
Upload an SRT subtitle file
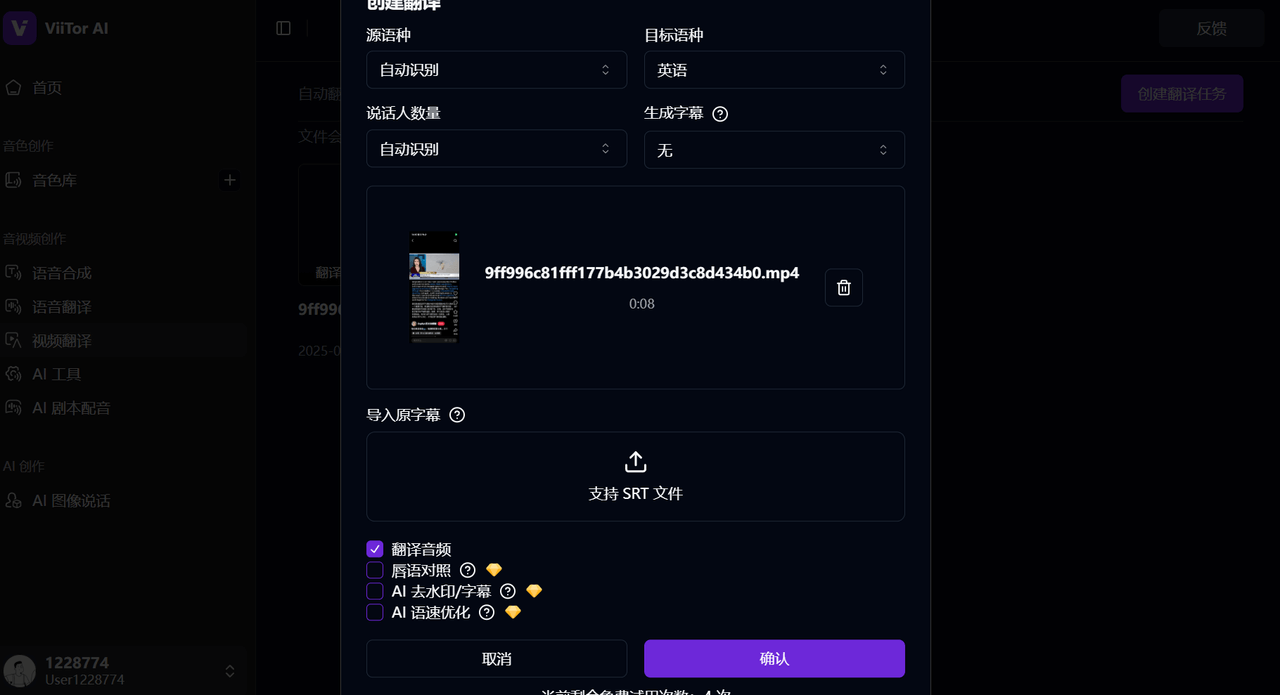[x=635, y=476]
